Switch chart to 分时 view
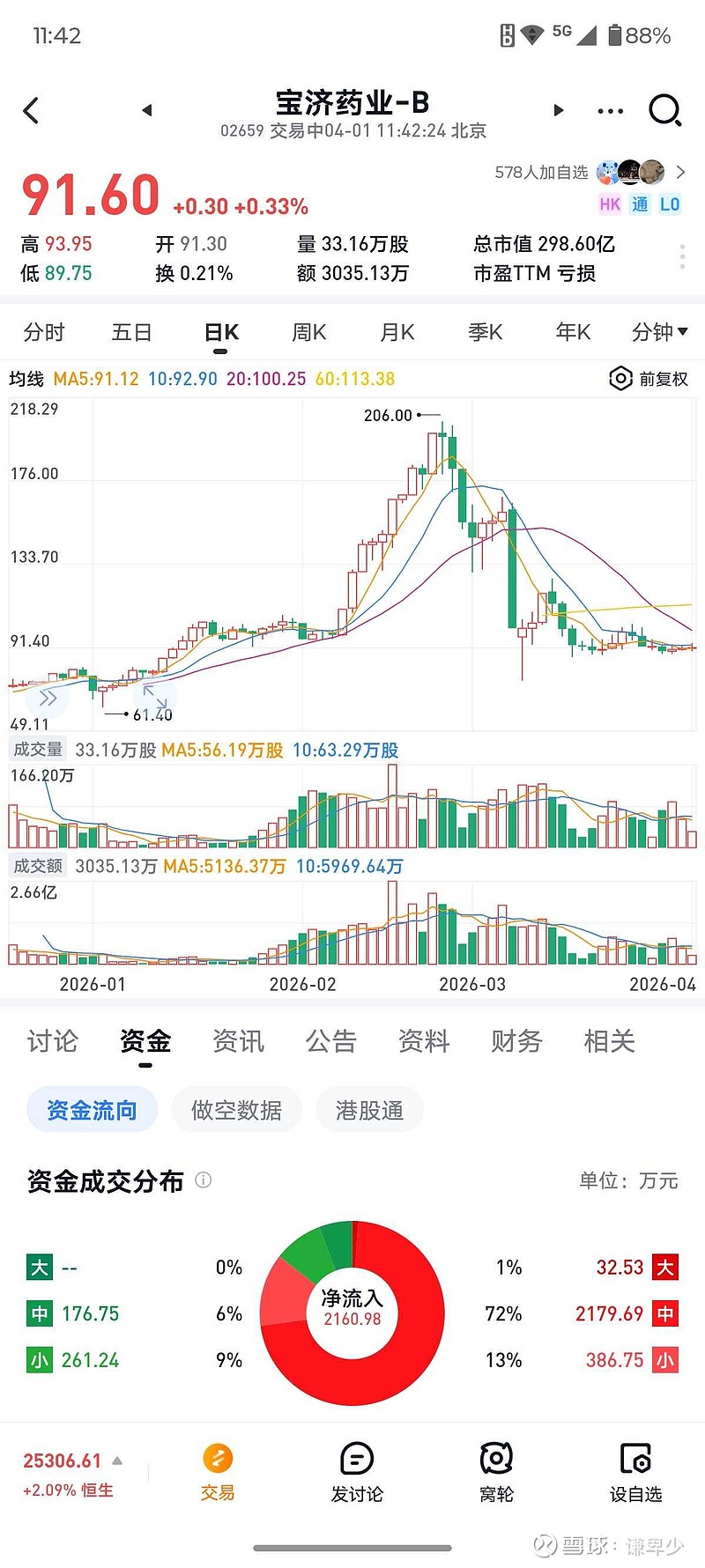 point(44,333)
